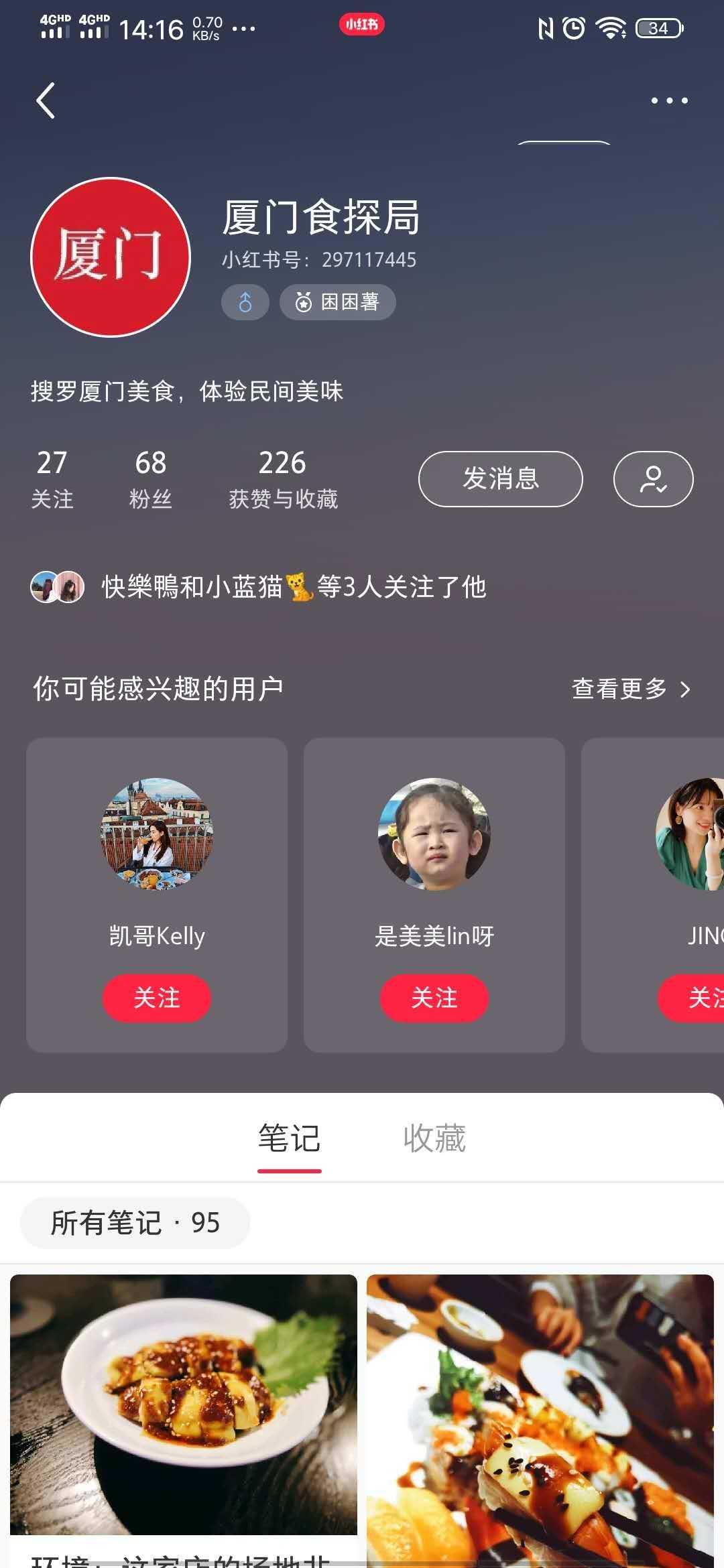View the 厦门 profile avatar

coord(111,257)
